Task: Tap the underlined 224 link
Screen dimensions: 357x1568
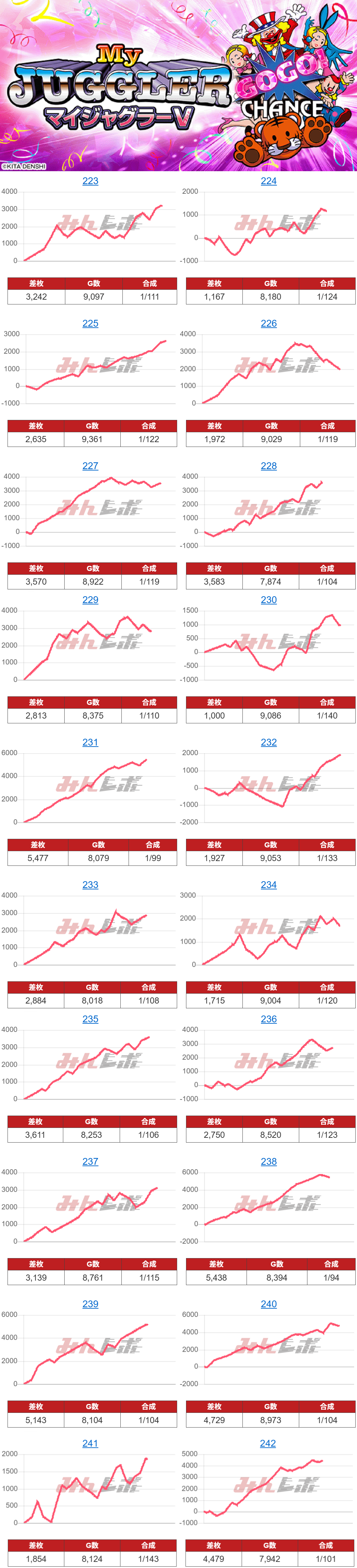Action: click(269, 181)
